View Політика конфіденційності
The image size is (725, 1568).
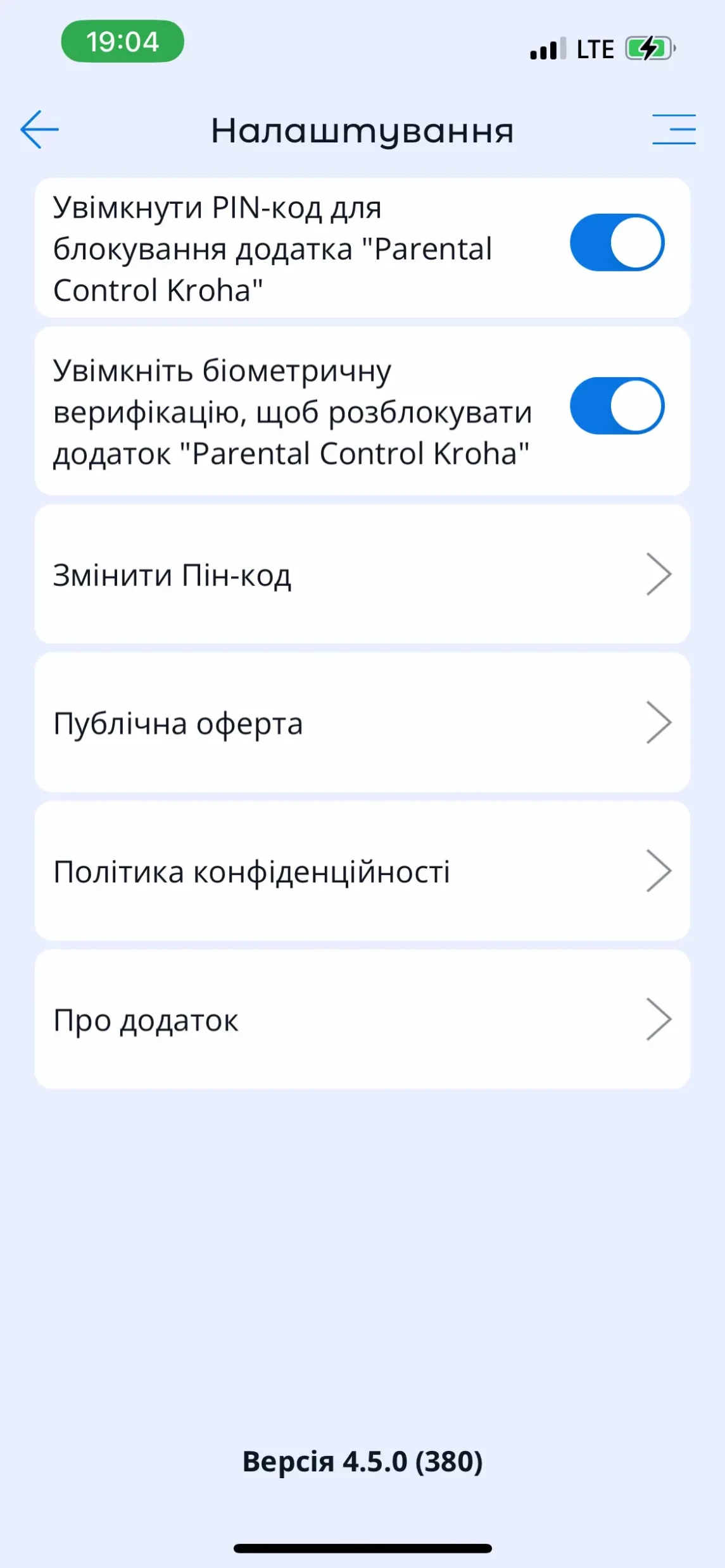[x=362, y=871]
